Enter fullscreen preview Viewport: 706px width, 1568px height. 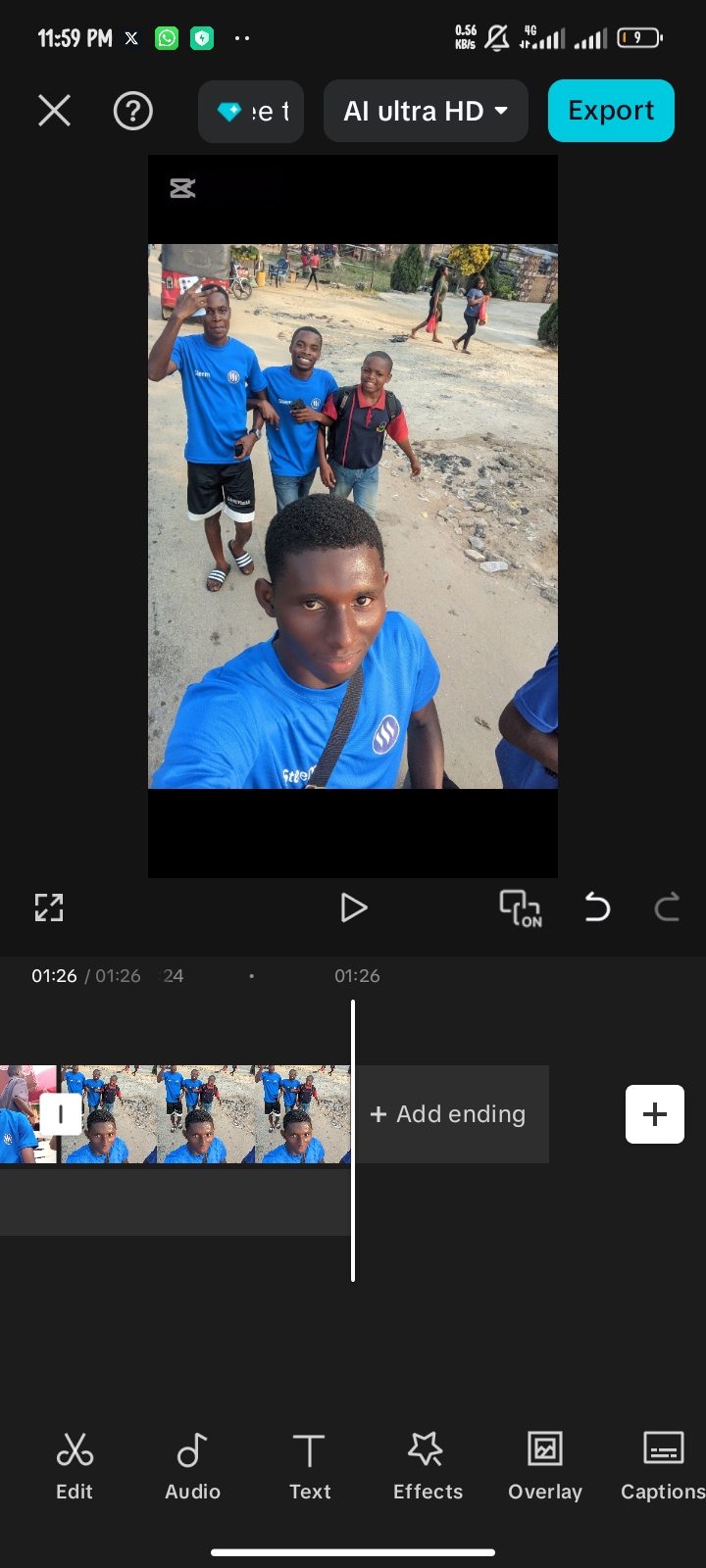49,907
